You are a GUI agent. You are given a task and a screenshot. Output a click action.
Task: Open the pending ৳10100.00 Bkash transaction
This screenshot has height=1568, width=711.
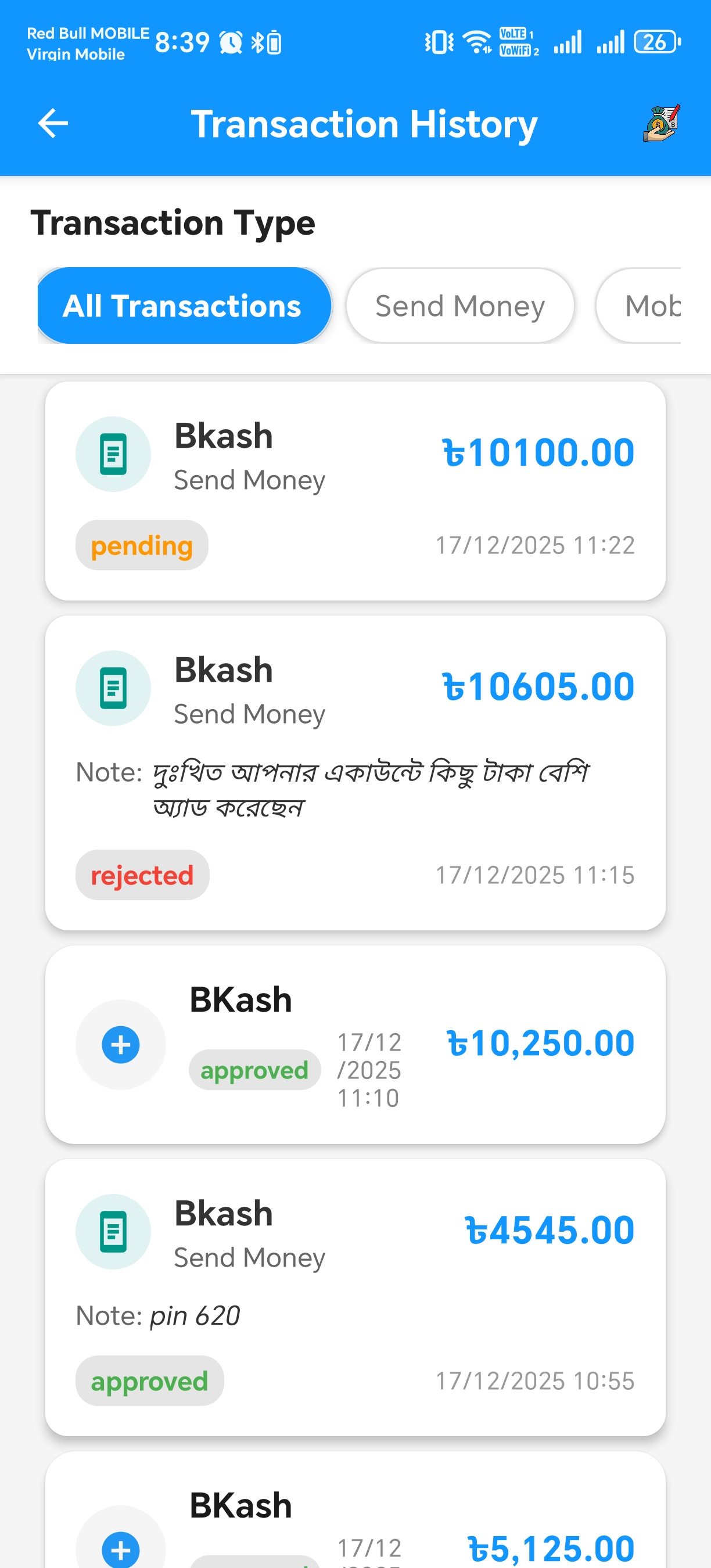point(355,491)
